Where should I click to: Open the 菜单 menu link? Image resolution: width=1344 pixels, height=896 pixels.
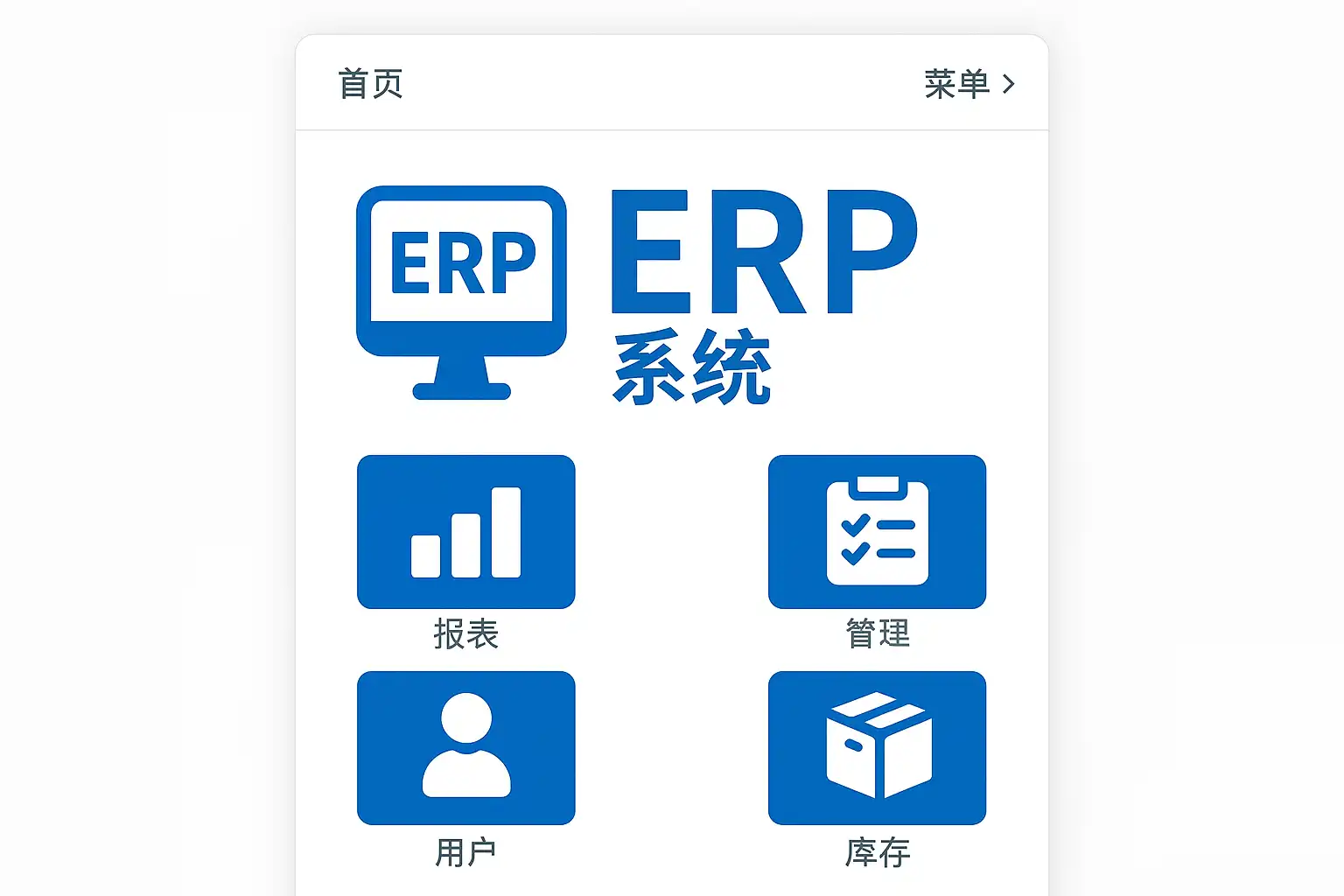[969, 84]
